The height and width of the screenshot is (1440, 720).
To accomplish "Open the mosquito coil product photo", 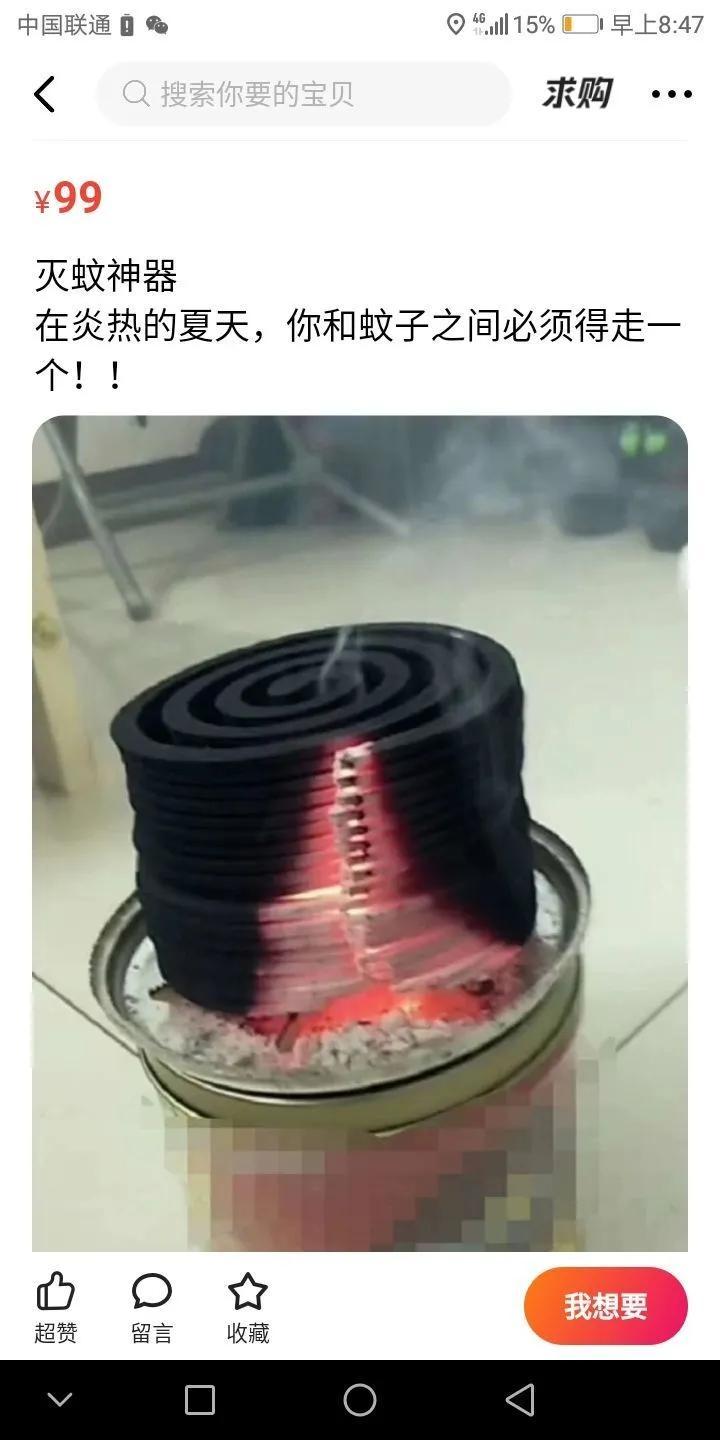I will (x=360, y=832).
